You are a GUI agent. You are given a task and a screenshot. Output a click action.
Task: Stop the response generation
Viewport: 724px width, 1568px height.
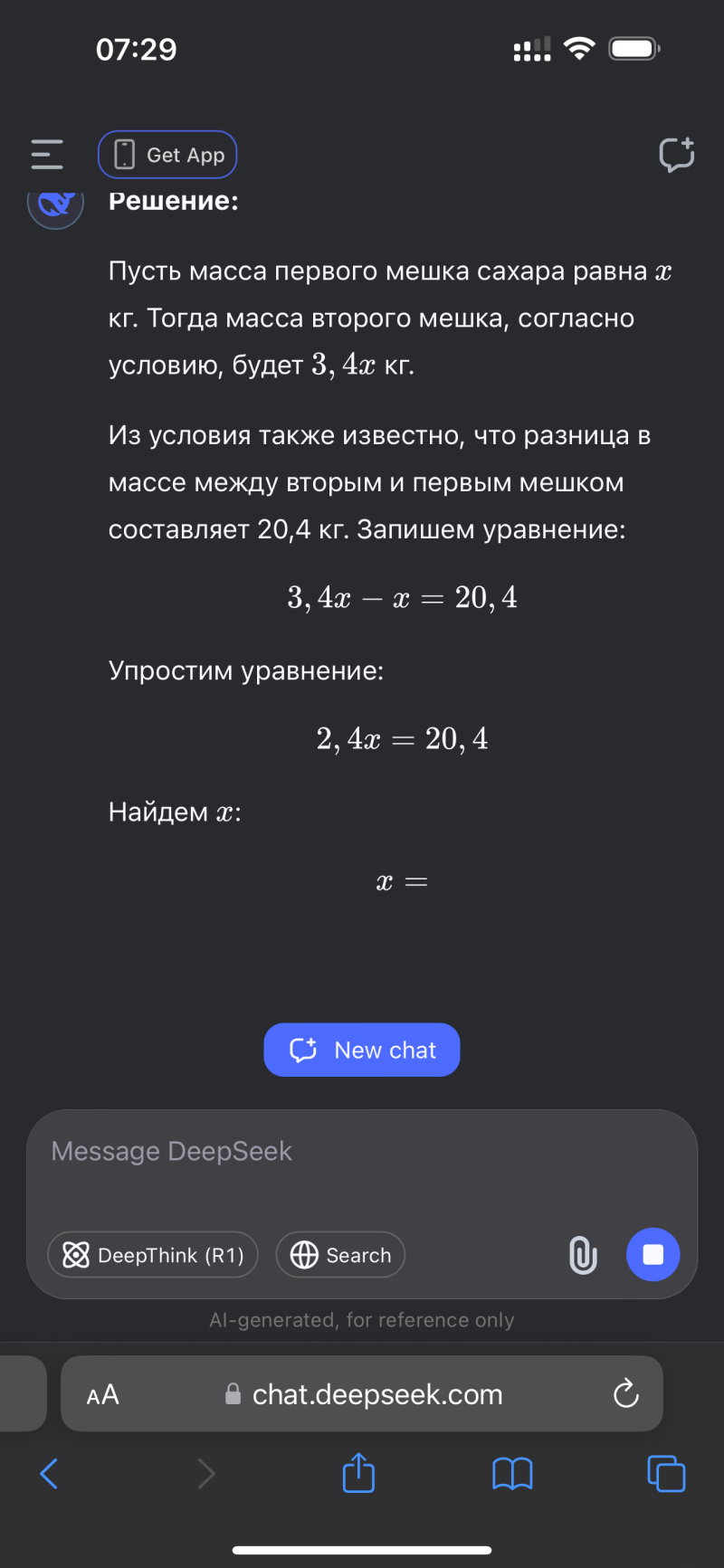click(x=653, y=1255)
